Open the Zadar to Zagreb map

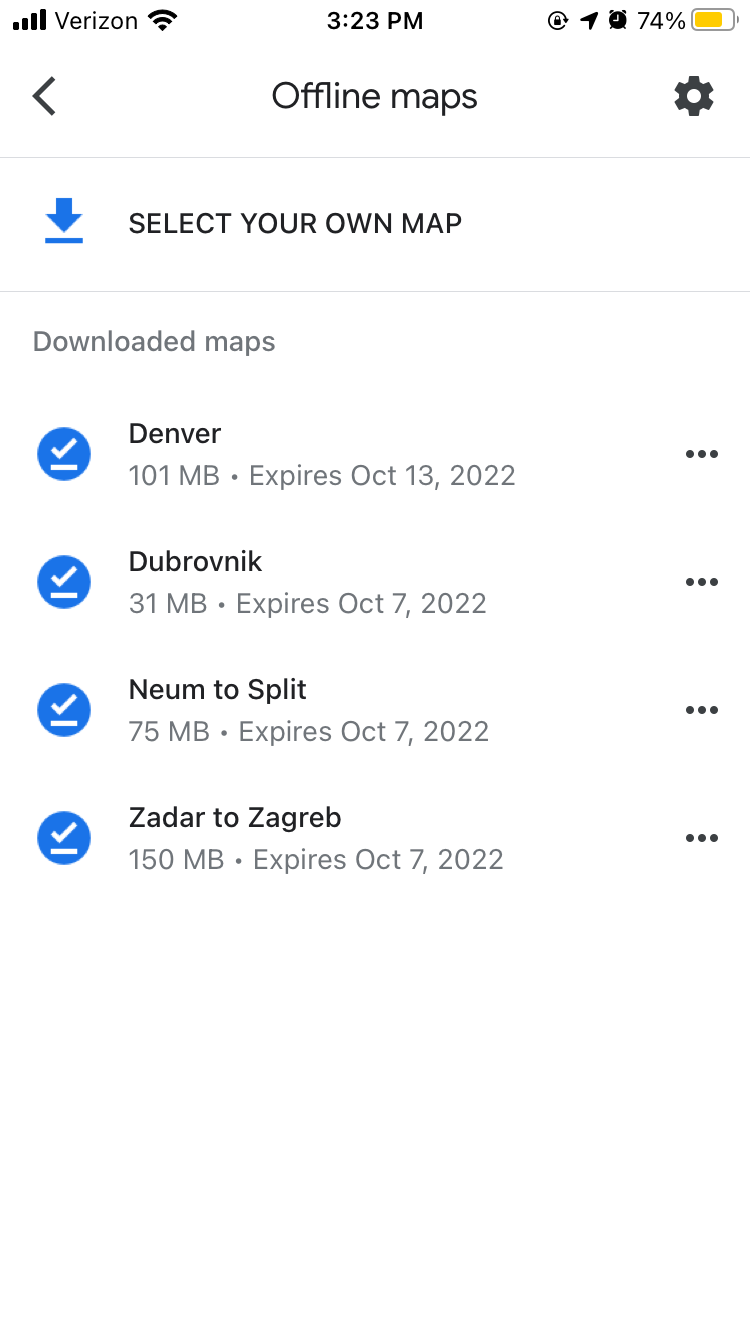click(315, 838)
